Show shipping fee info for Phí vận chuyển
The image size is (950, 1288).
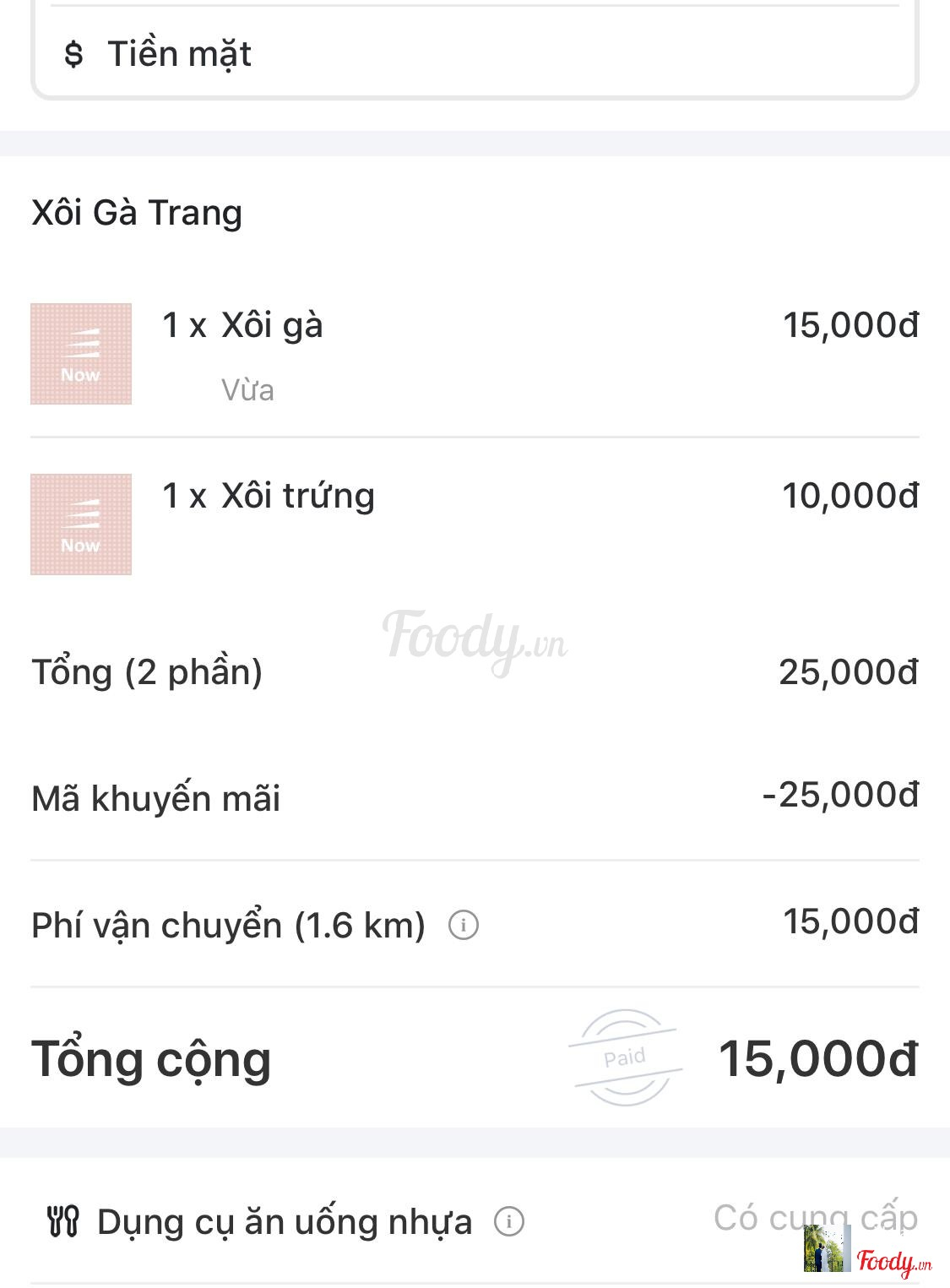coord(463,925)
